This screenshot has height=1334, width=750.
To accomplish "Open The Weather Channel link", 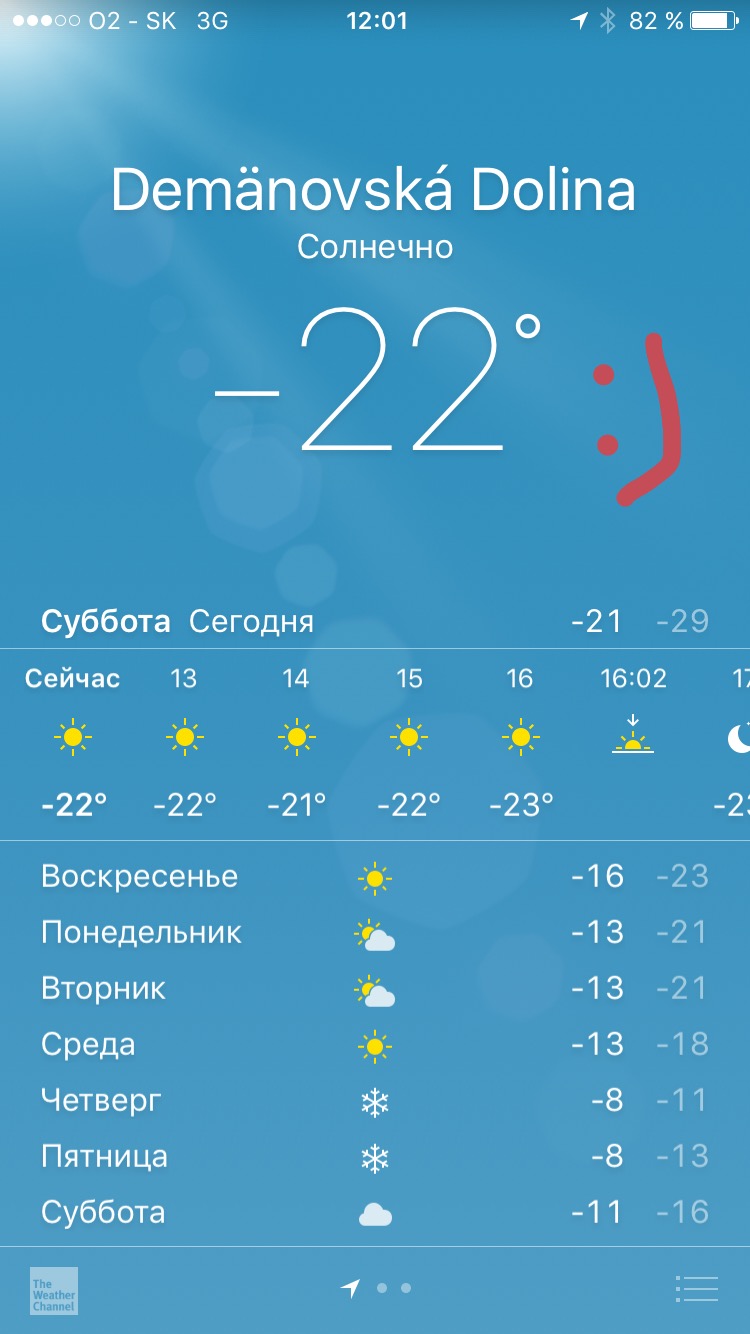I will coord(54,1290).
